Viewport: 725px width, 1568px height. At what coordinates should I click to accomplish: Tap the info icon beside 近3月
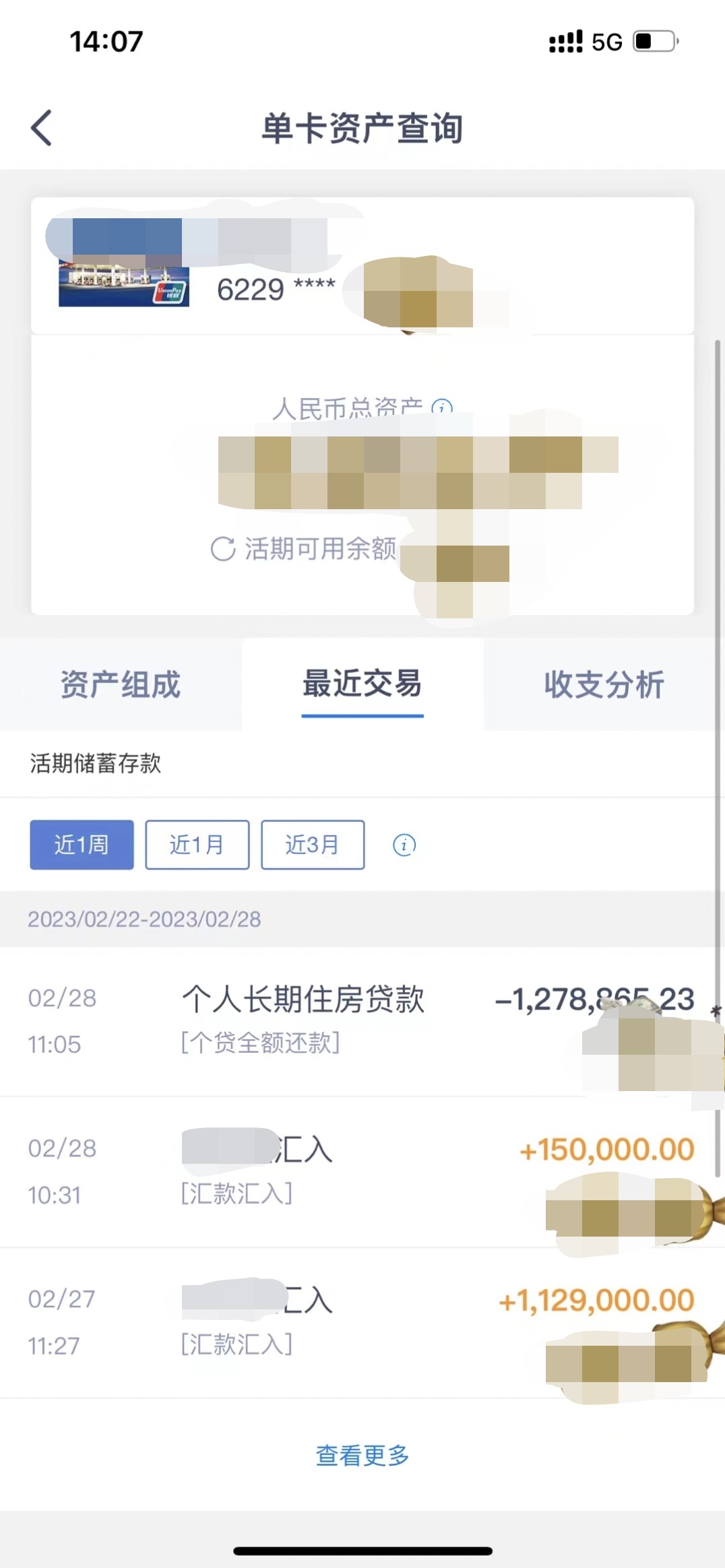pyautogui.click(x=404, y=845)
